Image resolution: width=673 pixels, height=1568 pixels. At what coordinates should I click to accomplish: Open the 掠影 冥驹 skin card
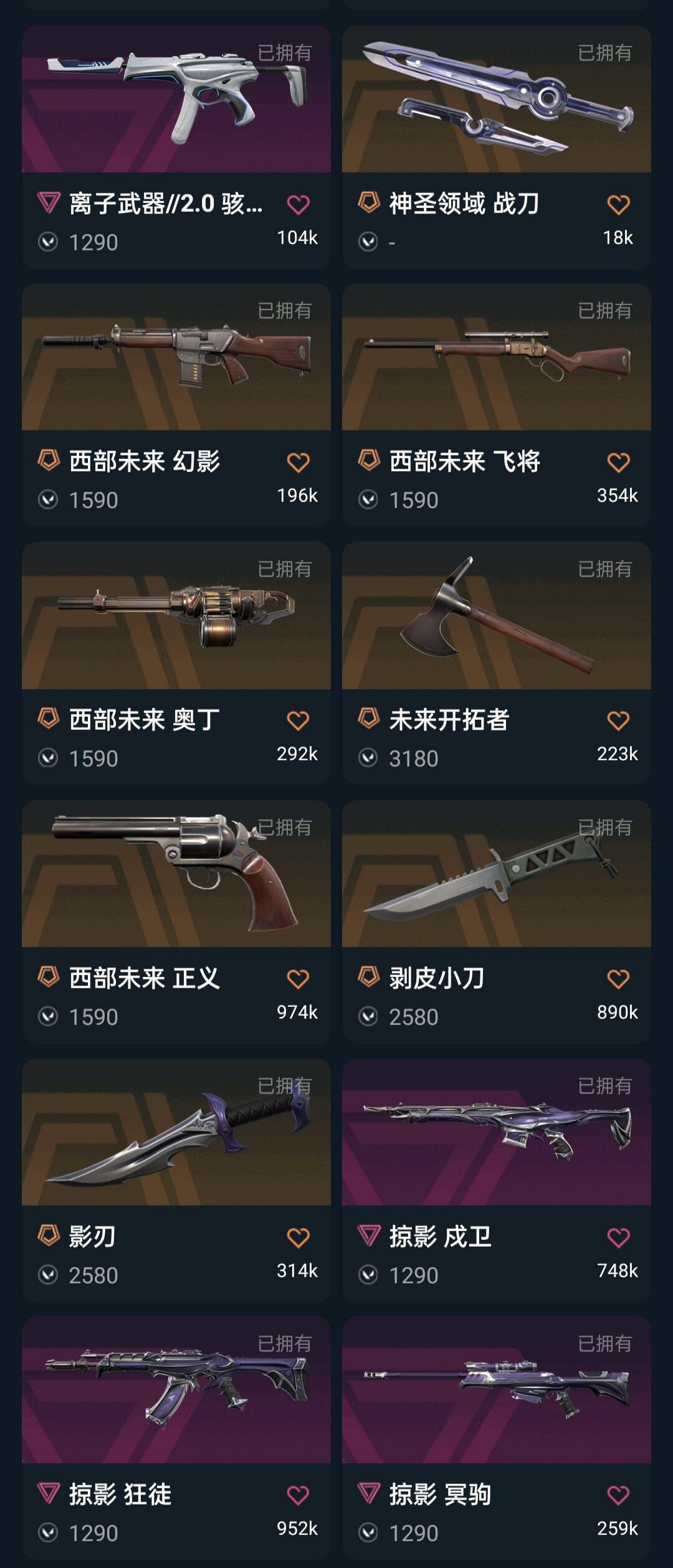click(496, 1391)
